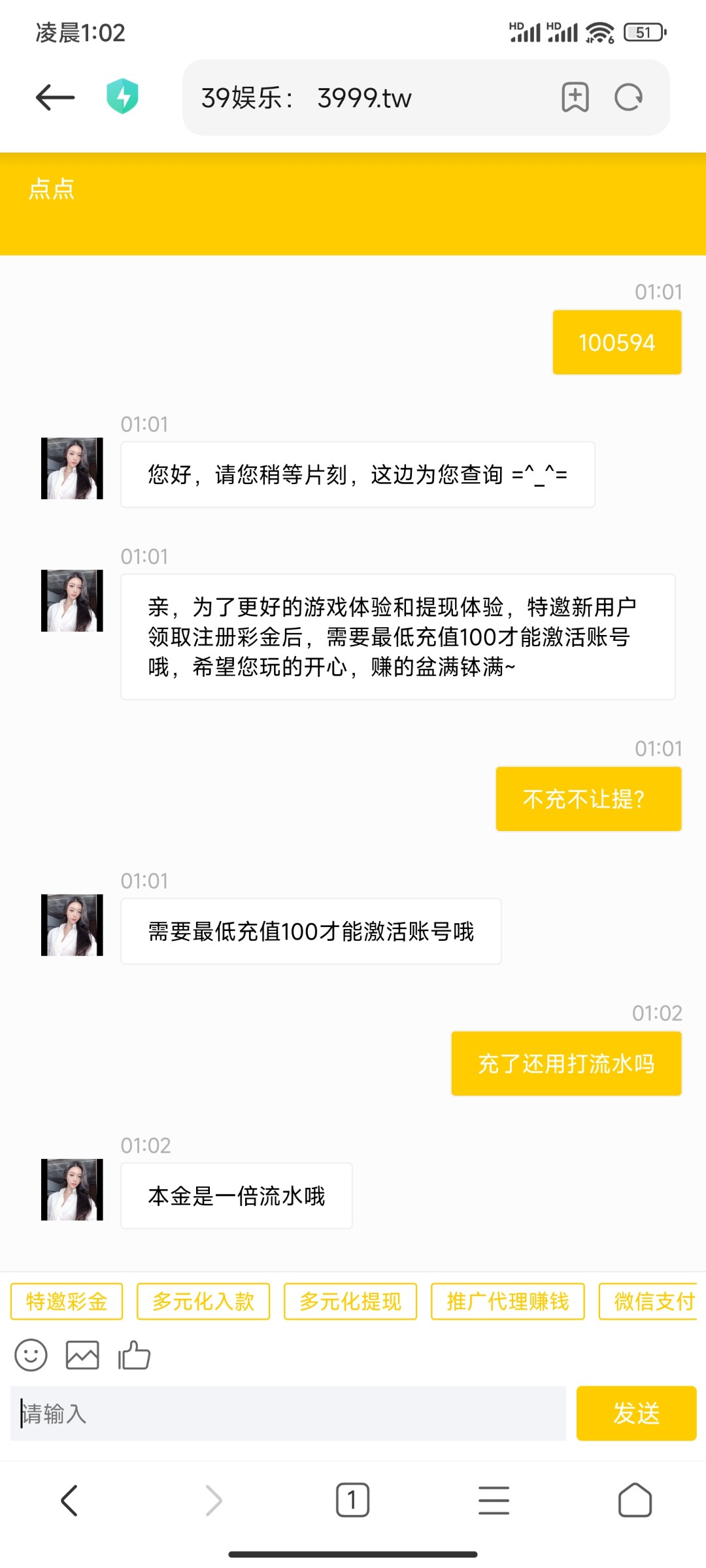The width and height of the screenshot is (706, 1568).
Task: Tap the 推广代理赚钱 chip
Action: pyautogui.click(x=508, y=1301)
